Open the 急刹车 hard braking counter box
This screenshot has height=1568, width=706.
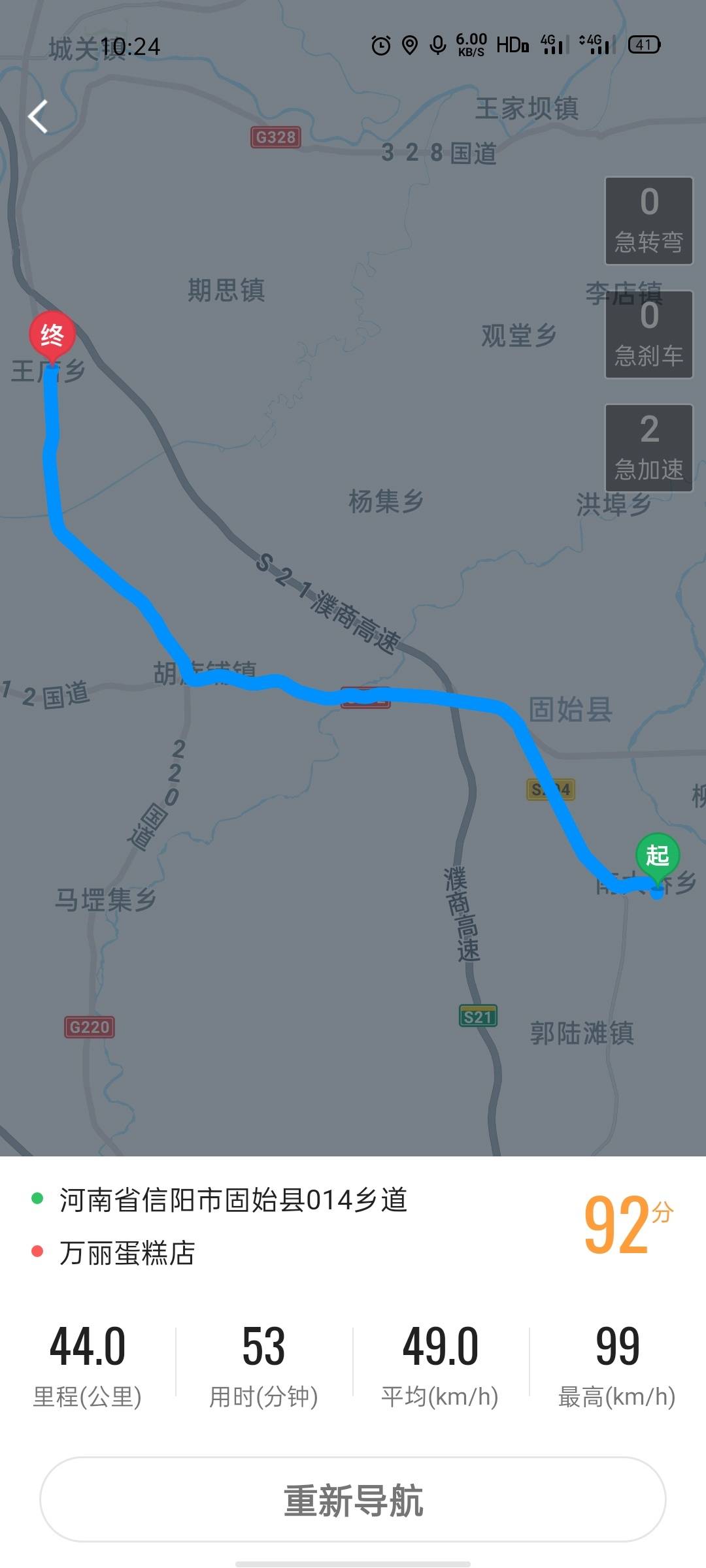point(648,335)
